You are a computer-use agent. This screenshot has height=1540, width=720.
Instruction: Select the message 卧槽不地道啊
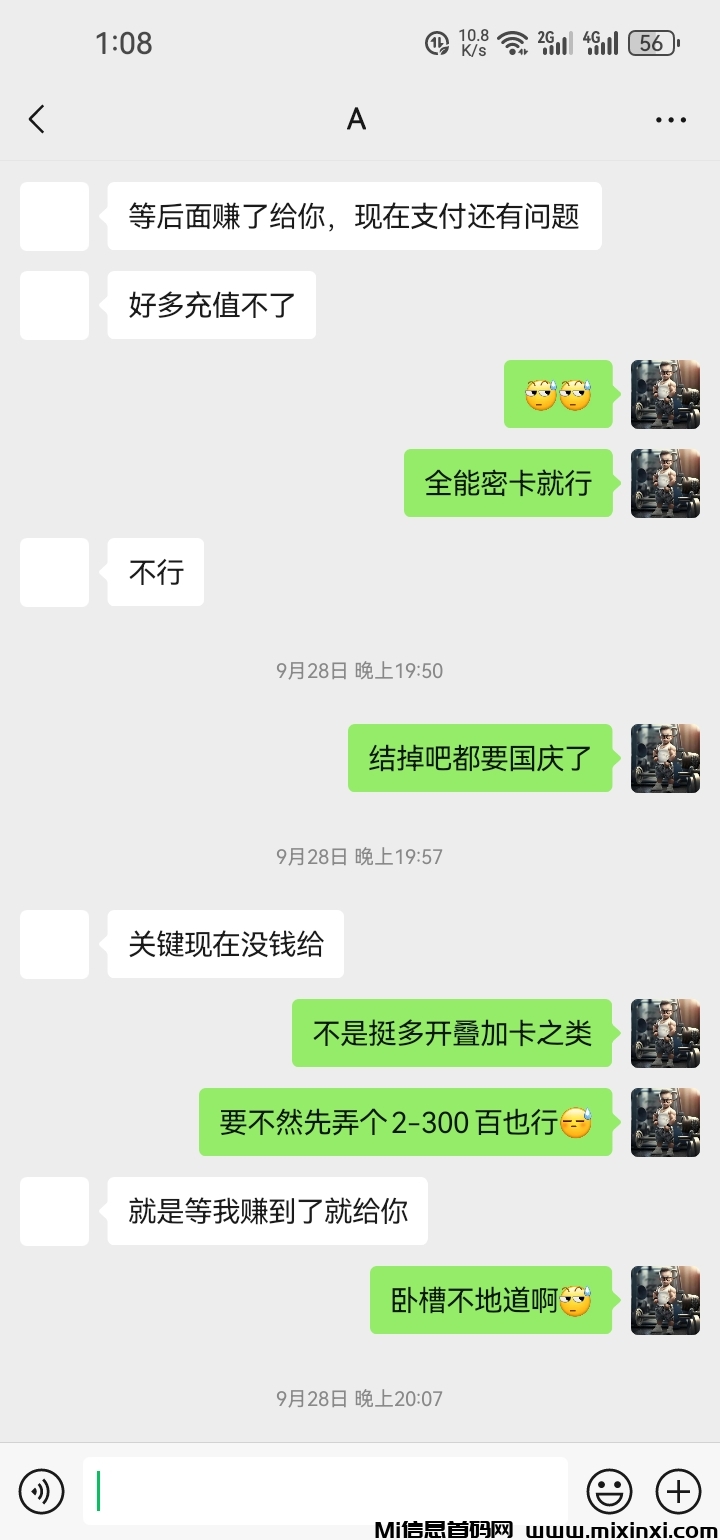[490, 1299]
